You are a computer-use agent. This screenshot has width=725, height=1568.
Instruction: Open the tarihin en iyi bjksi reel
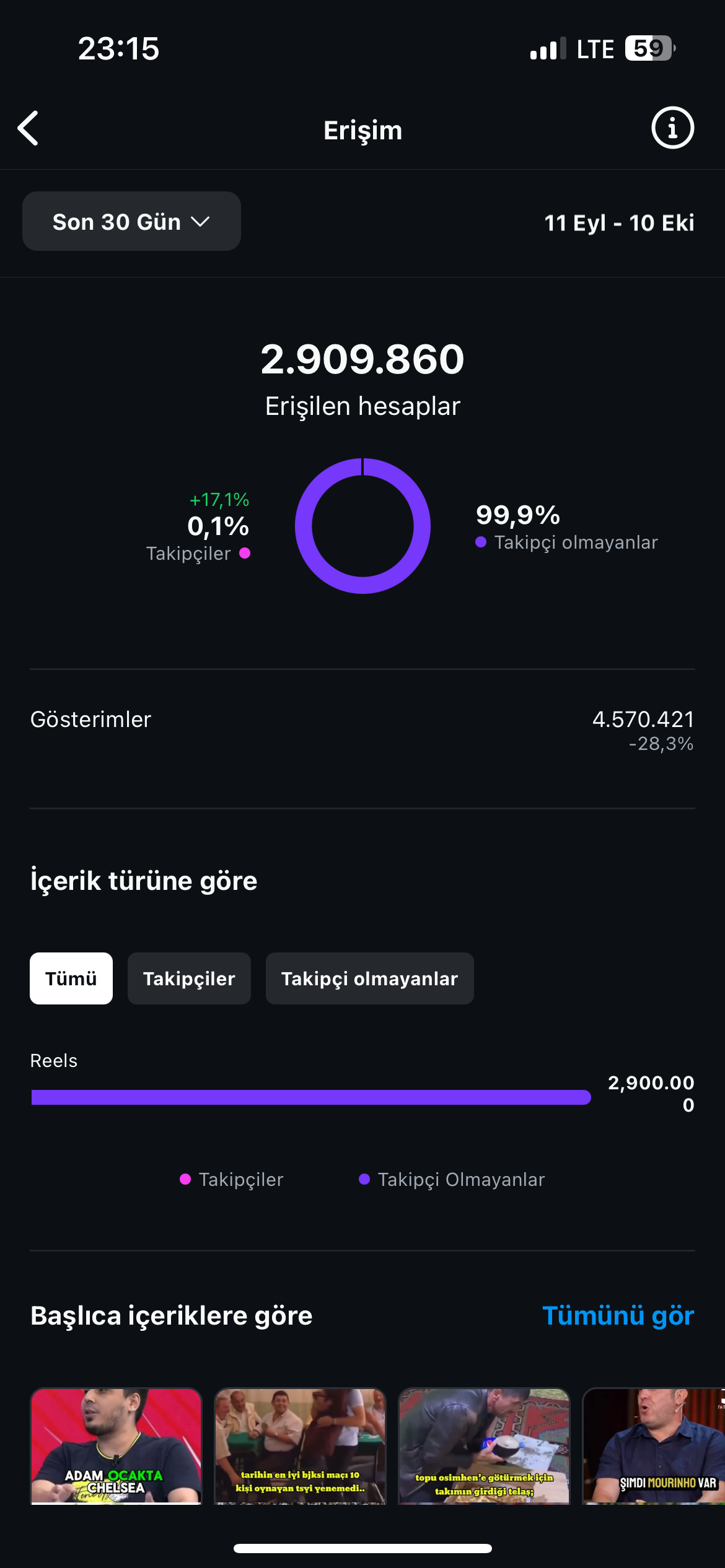(x=300, y=1446)
